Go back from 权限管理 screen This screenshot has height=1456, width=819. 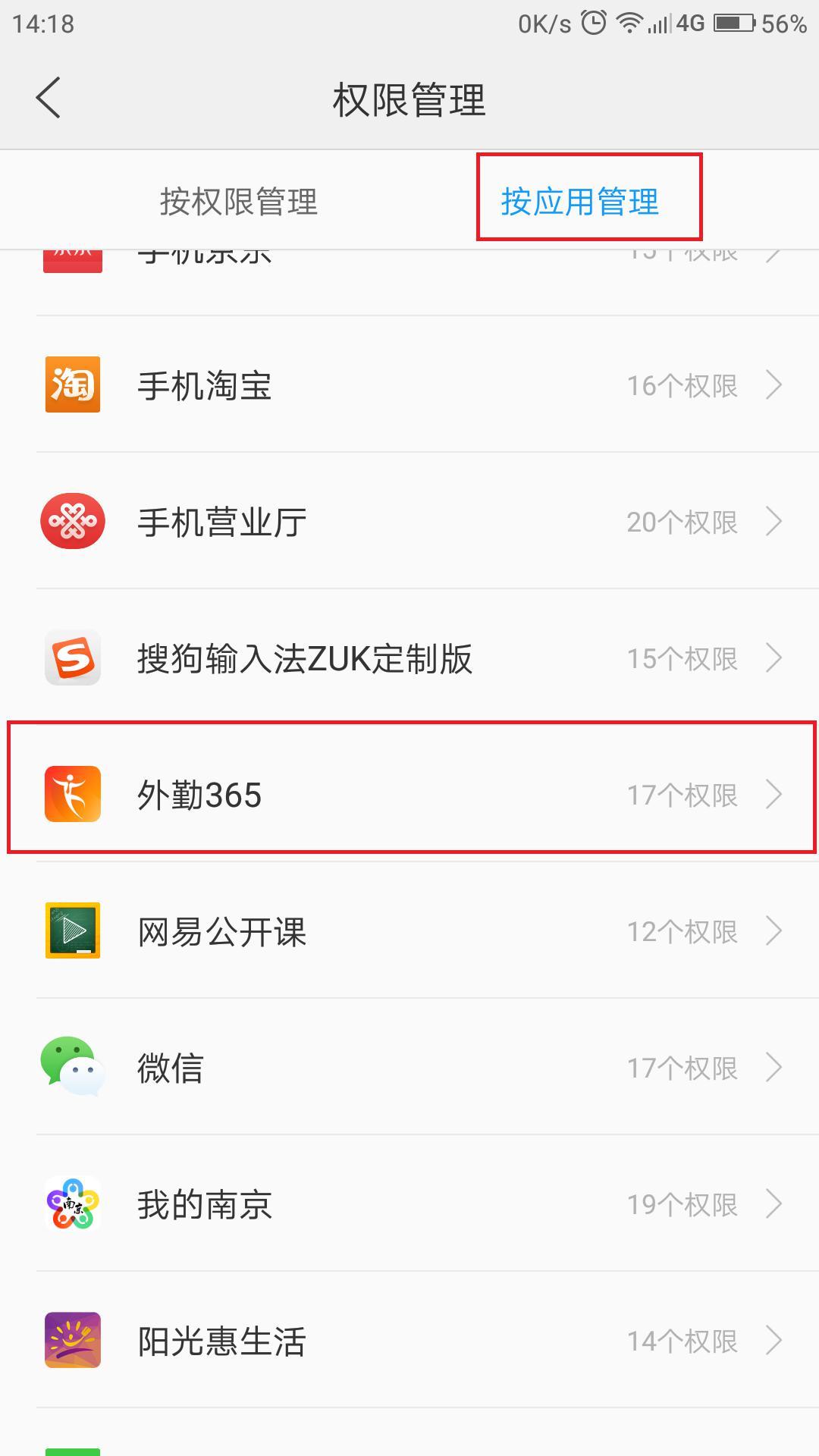pyautogui.click(x=49, y=98)
